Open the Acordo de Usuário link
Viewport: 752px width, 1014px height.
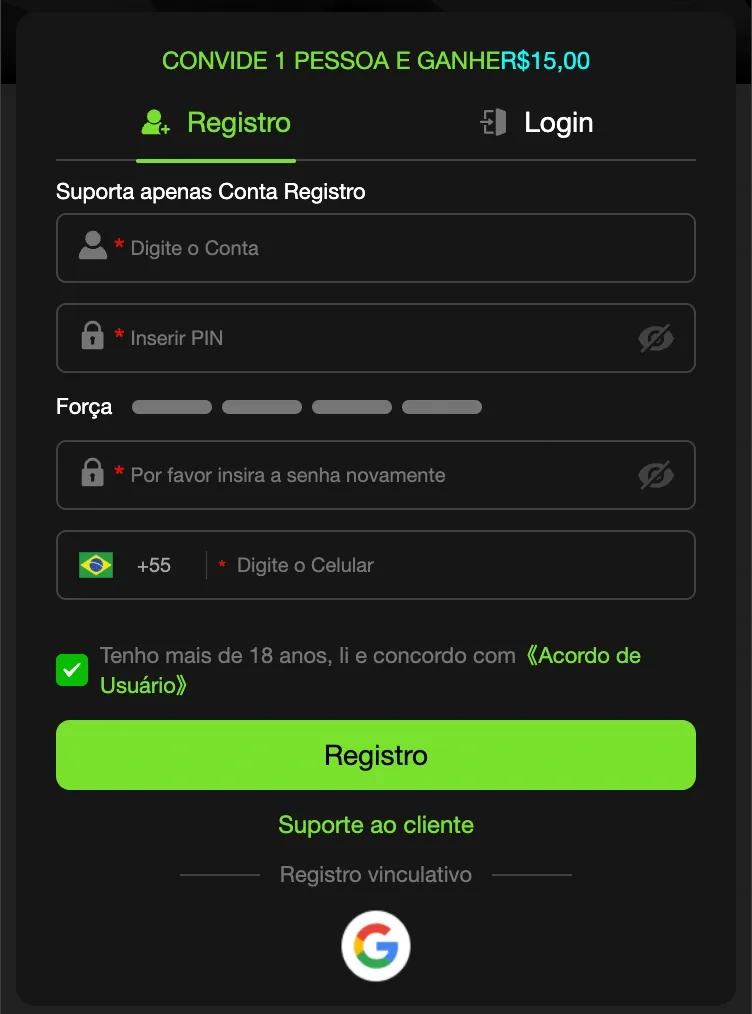pyautogui.click(x=583, y=656)
